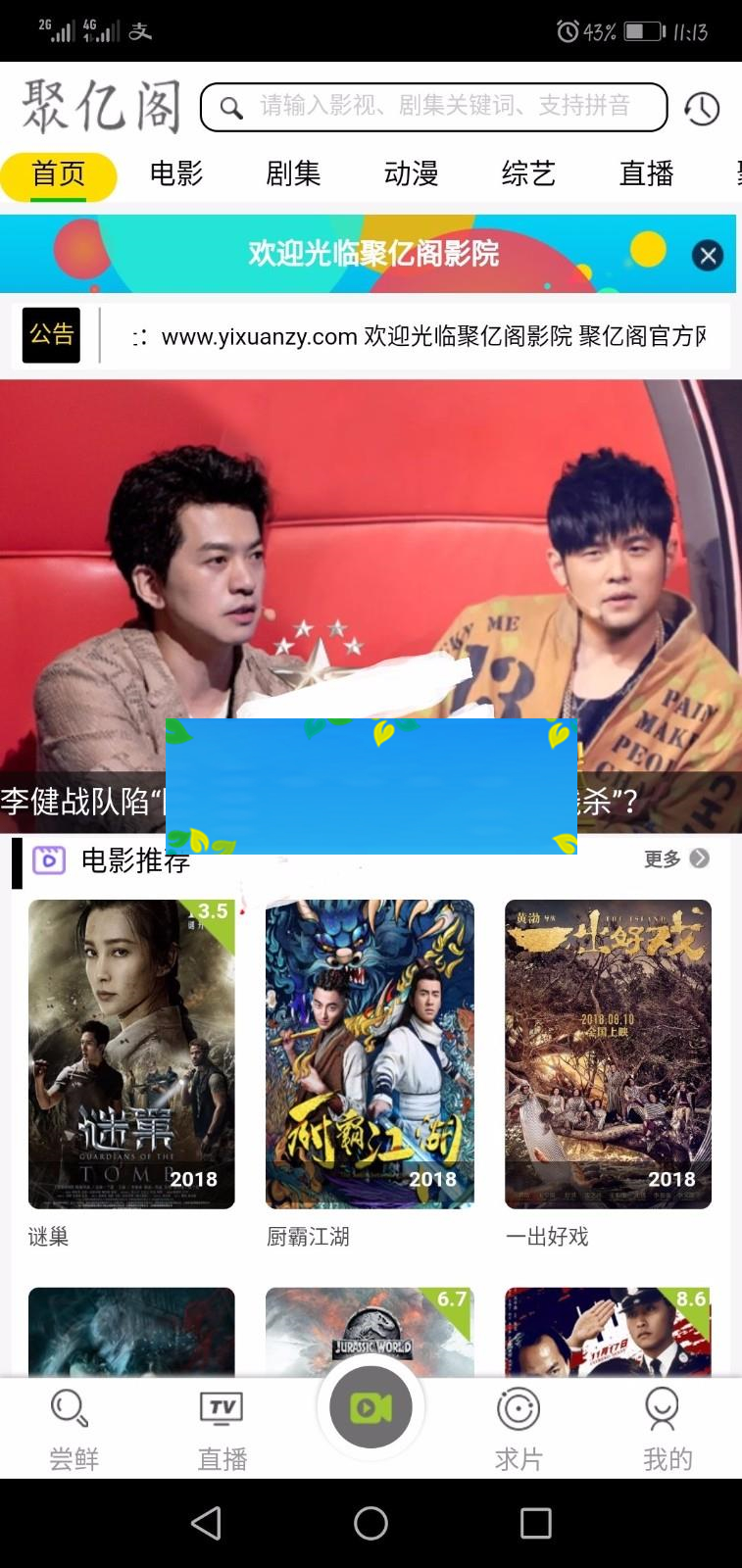This screenshot has width=742, height=1568.
Task: Tap the green camera record button at bottom center
Action: 371,1406
